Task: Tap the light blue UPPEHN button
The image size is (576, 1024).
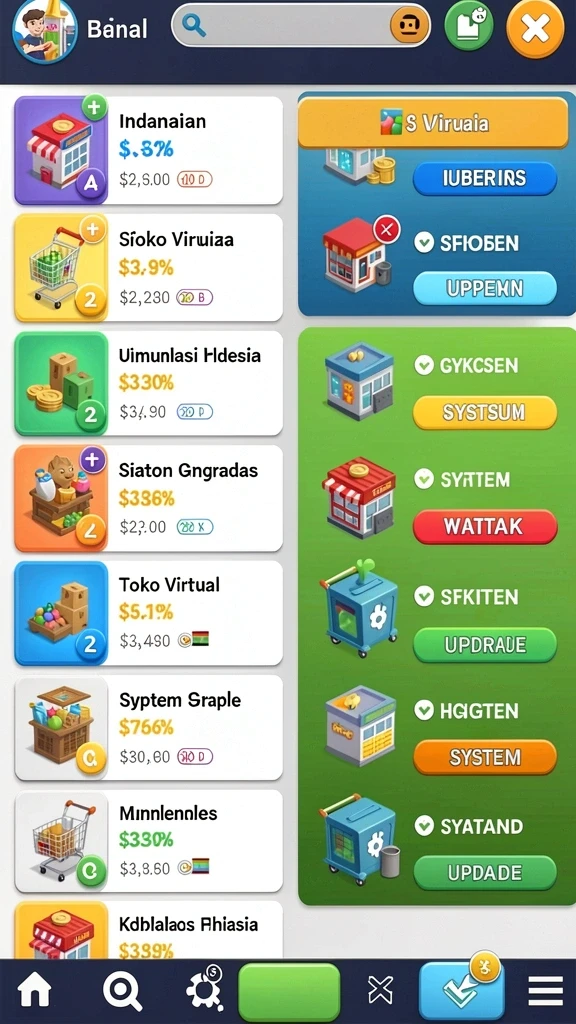Action: click(485, 289)
